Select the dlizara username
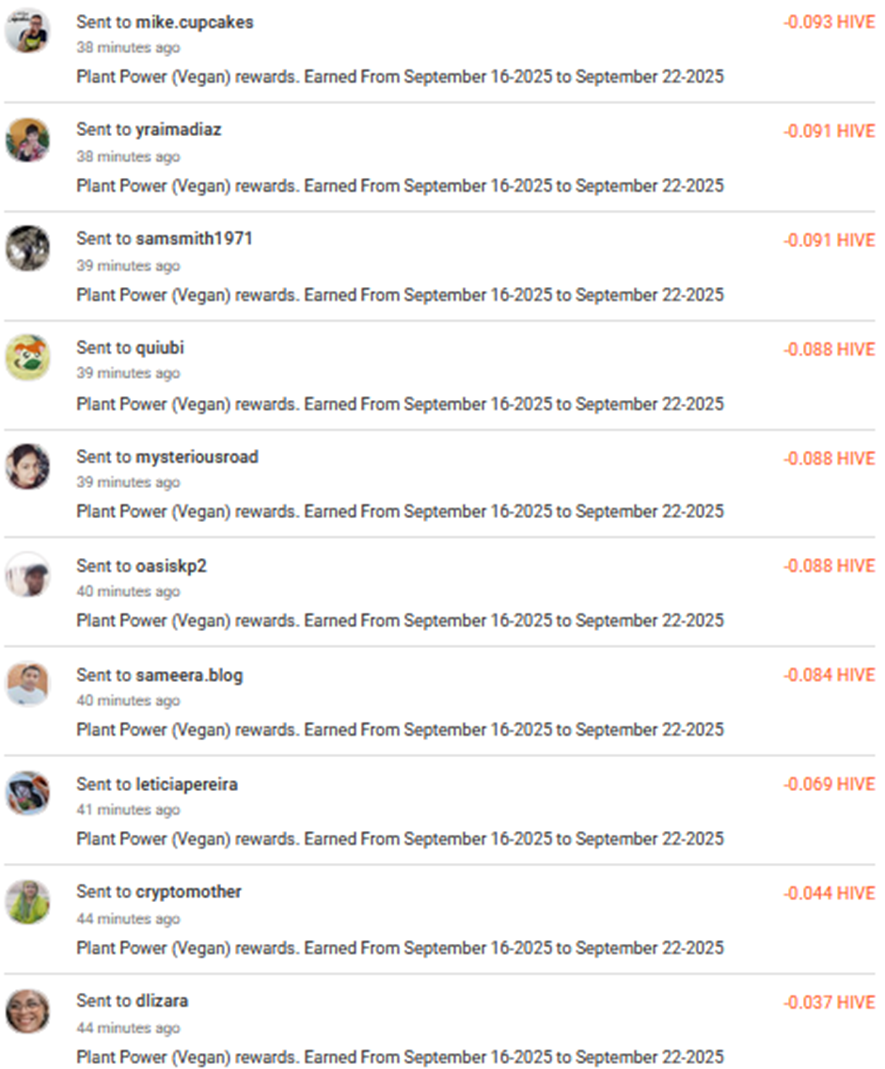 162,1000
